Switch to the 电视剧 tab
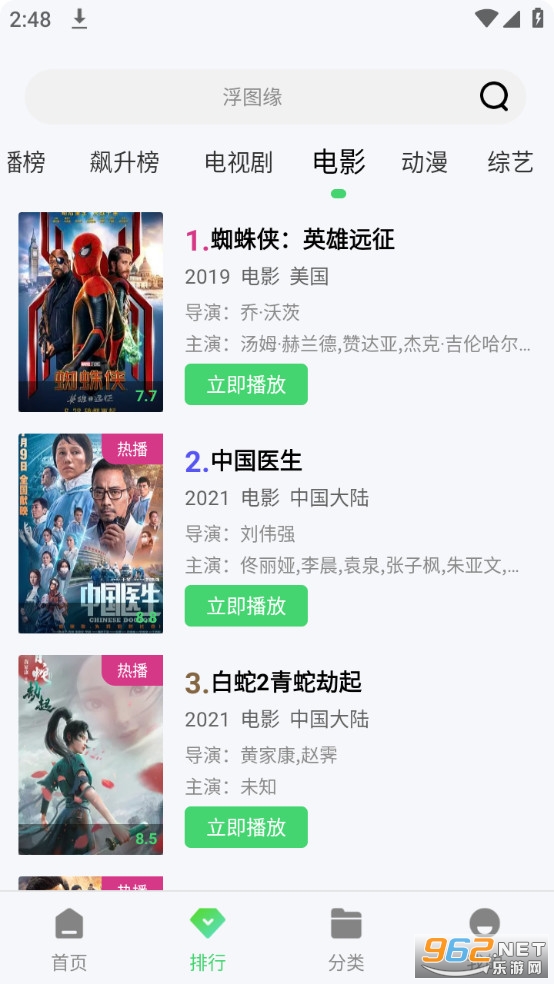 (238, 163)
